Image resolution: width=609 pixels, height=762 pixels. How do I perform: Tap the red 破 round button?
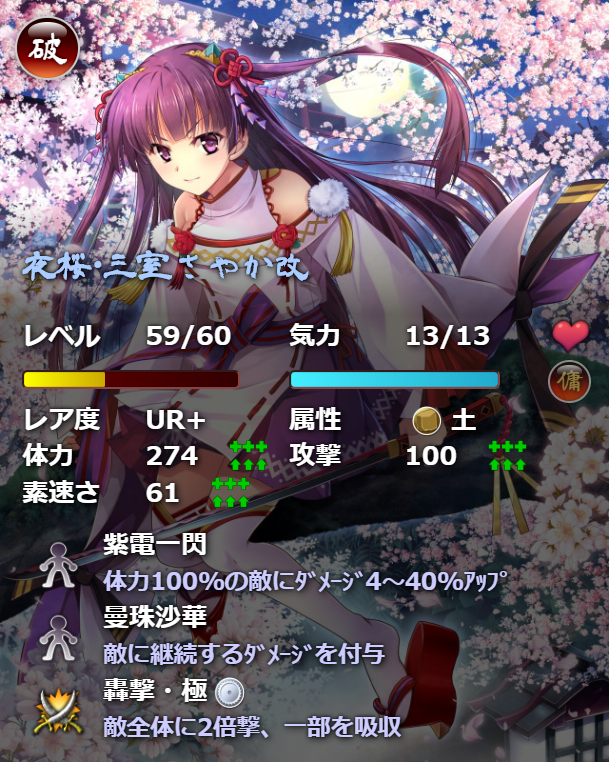pos(46,50)
